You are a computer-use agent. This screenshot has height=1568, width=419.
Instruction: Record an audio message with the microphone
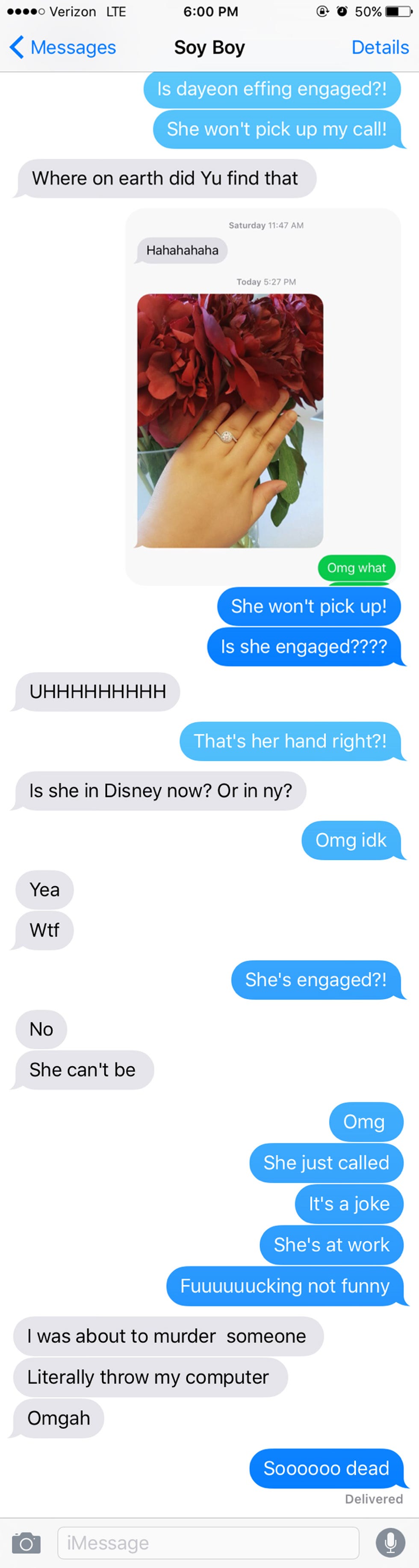pyautogui.click(x=390, y=1542)
